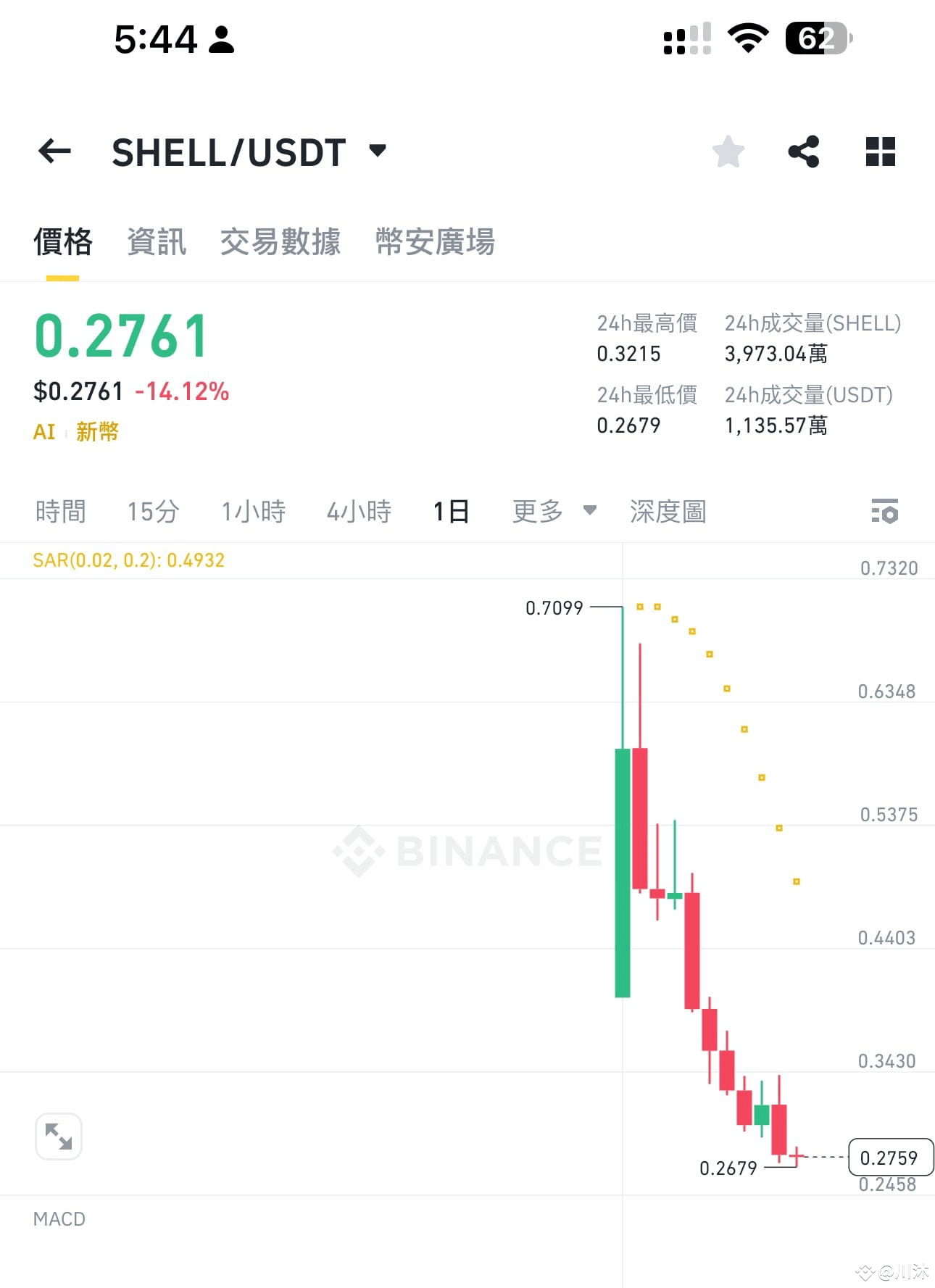935x1288 pixels.
Task: Open the 深度圖 depth chart view
Action: [668, 511]
